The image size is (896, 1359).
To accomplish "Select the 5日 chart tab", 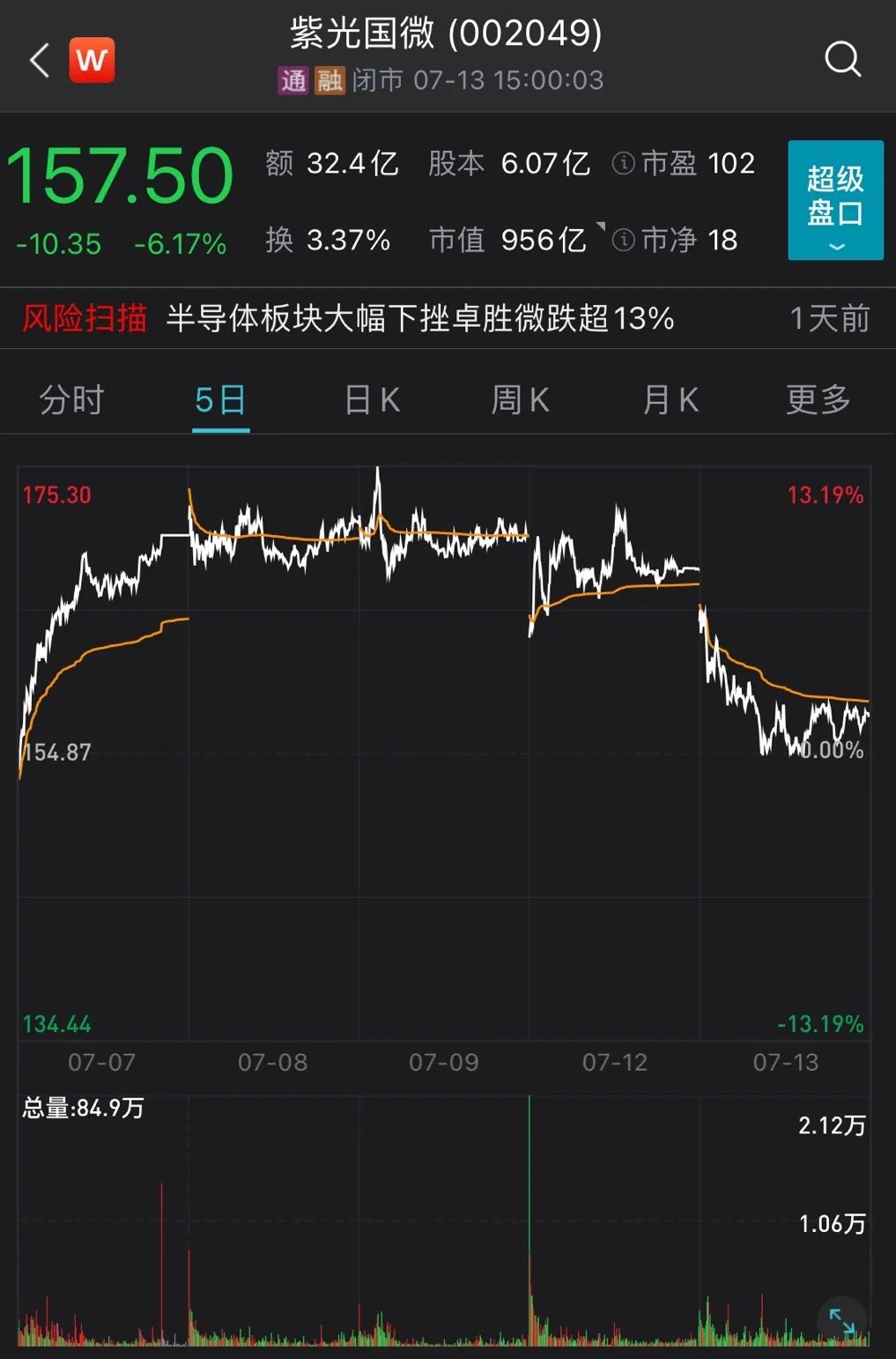I will point(220,400).
